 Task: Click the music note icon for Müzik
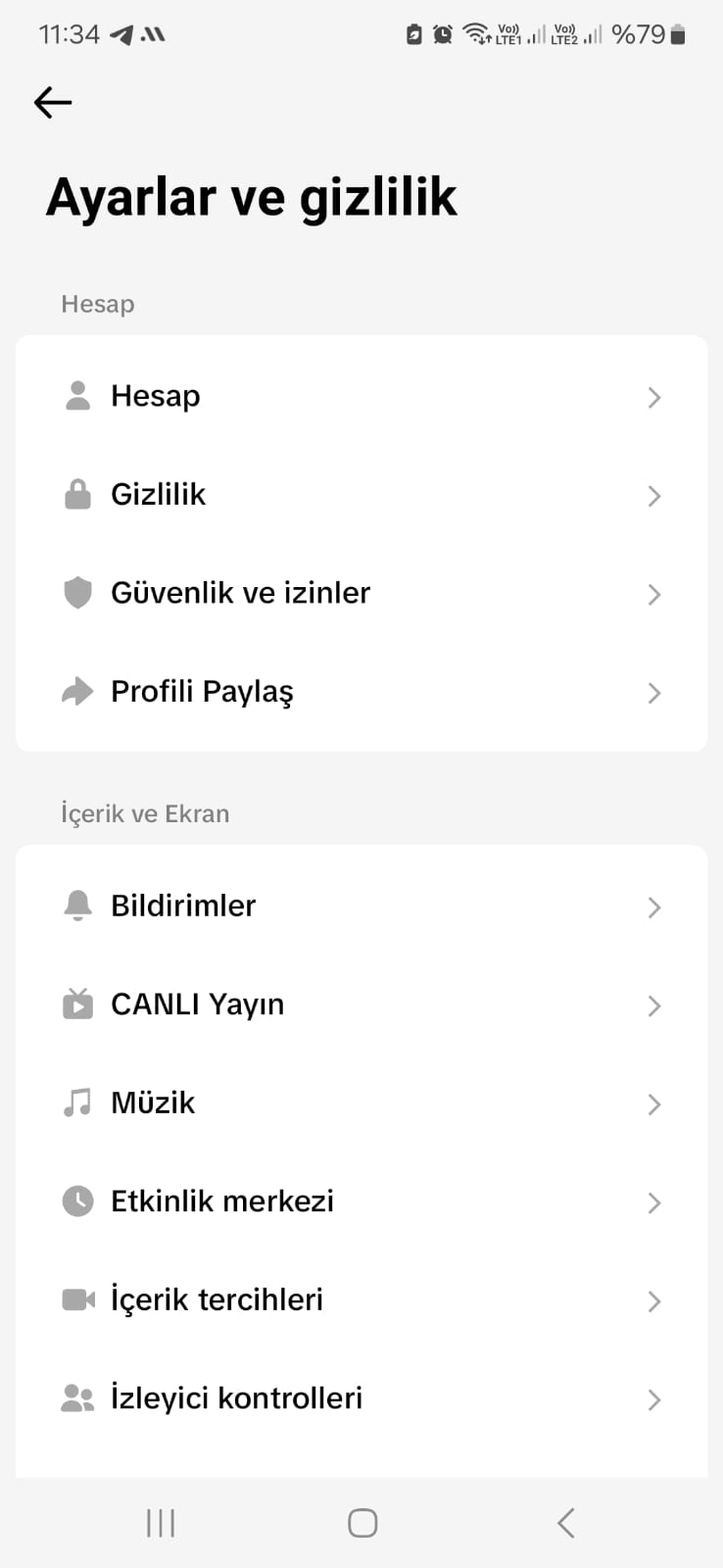click(x=77, y=1102)
